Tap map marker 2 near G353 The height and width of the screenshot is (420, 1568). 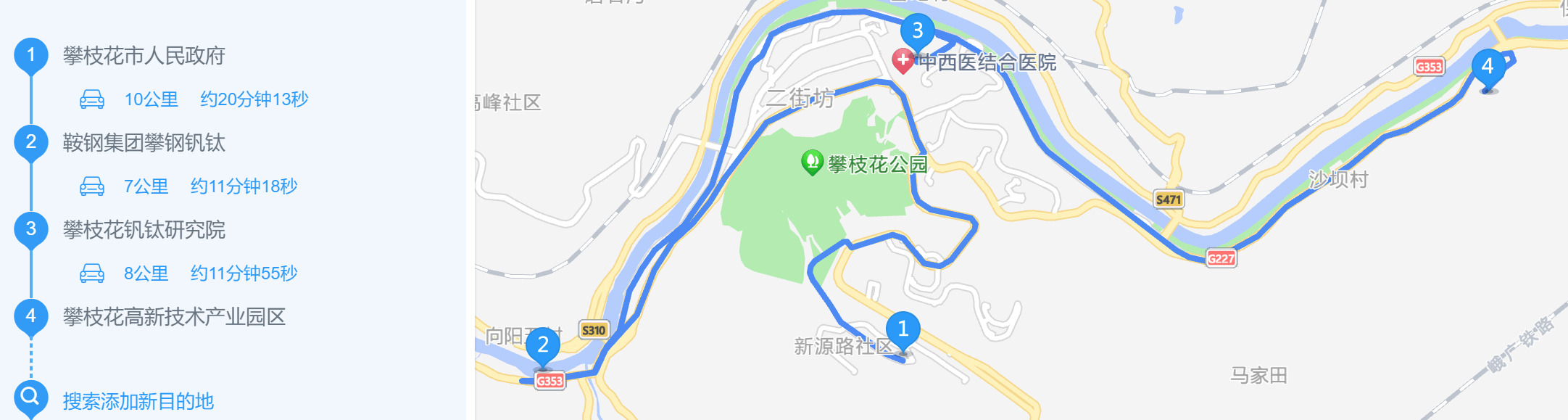543,345
